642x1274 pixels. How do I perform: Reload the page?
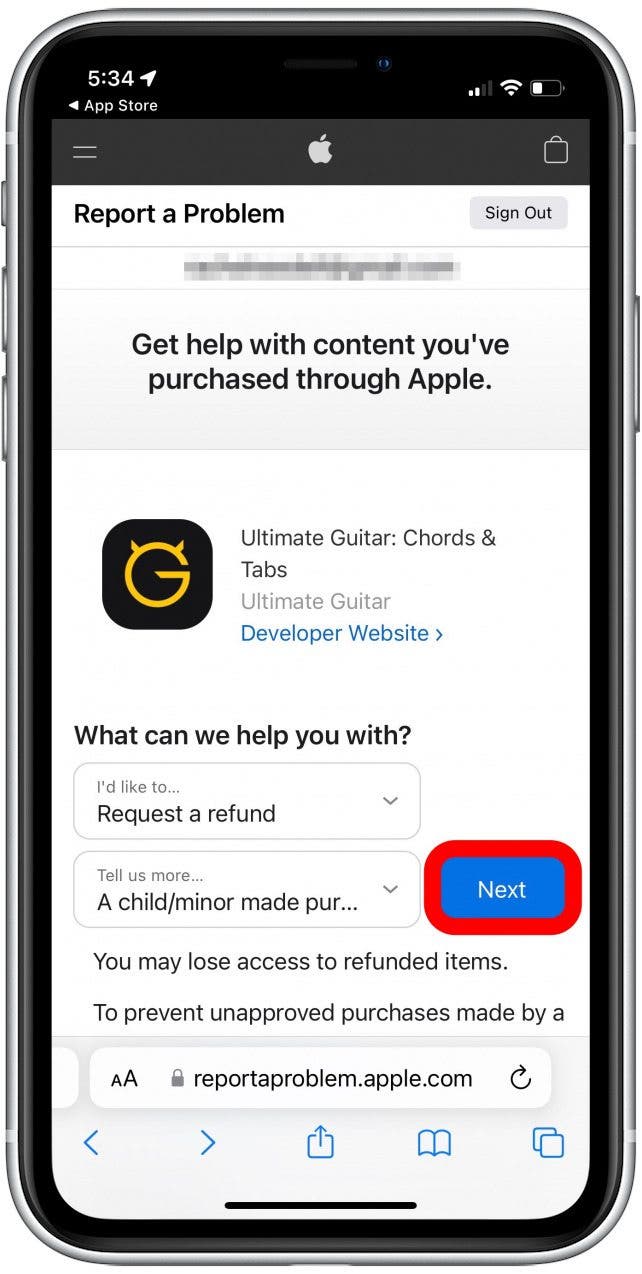(x=520, y=1078)
